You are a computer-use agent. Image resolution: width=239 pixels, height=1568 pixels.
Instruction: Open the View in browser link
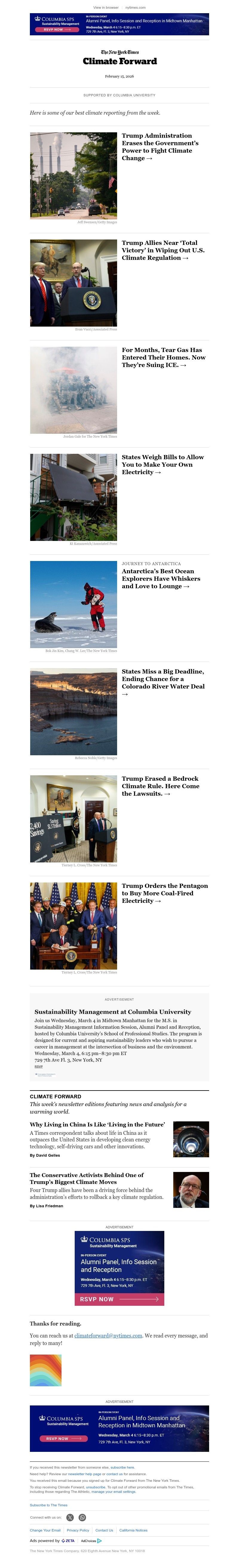pyautogui.click(x=105, y=7)
